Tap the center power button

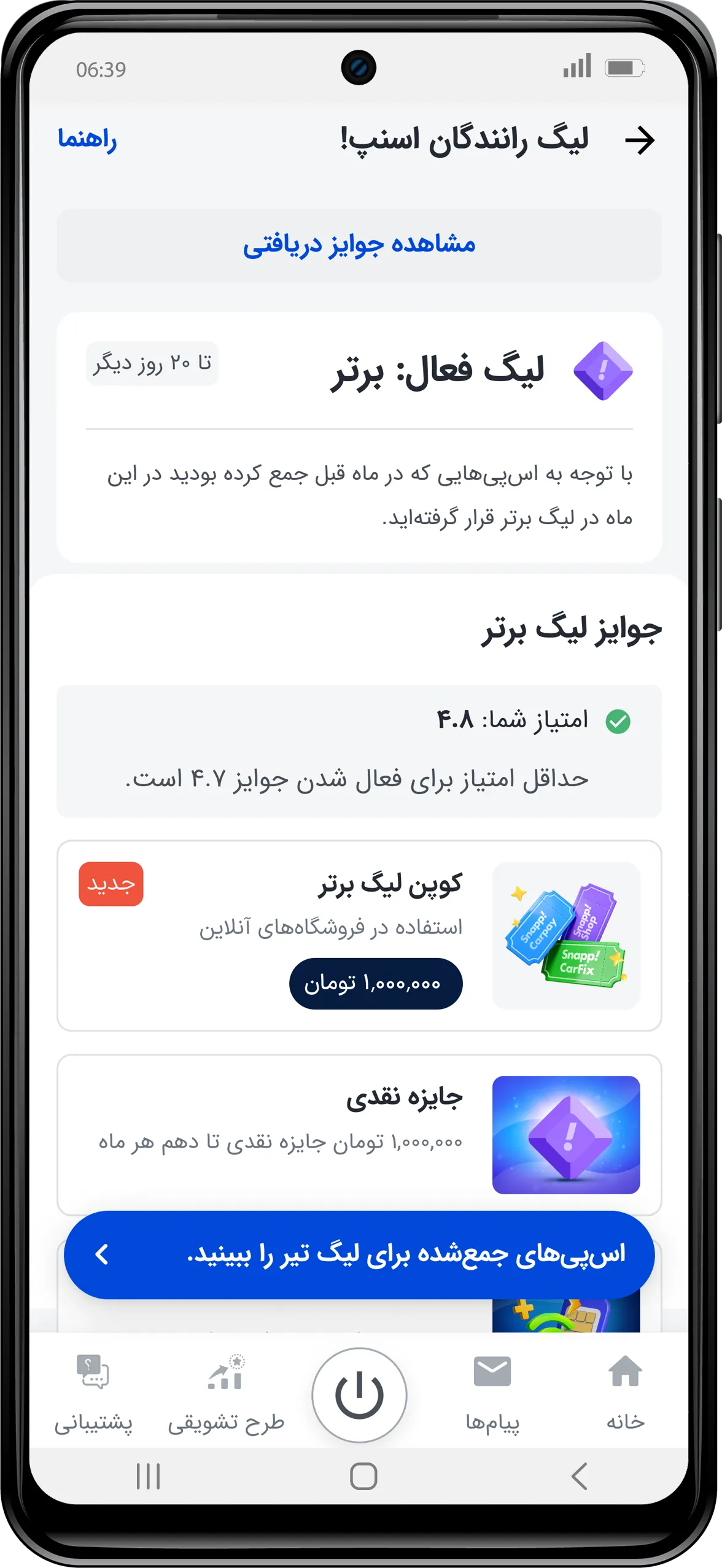click(x=359, y=1395)
